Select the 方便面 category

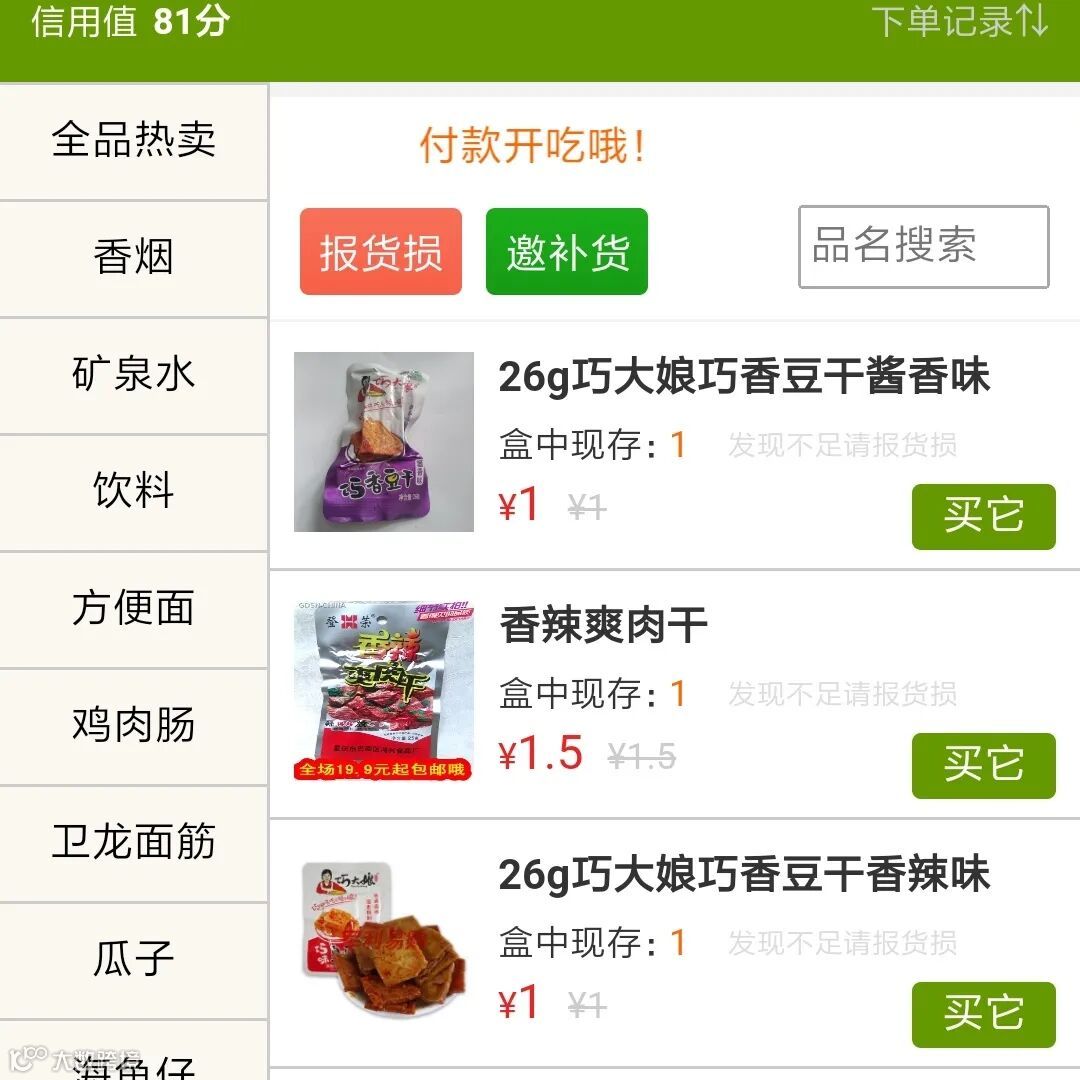(134, 610)
